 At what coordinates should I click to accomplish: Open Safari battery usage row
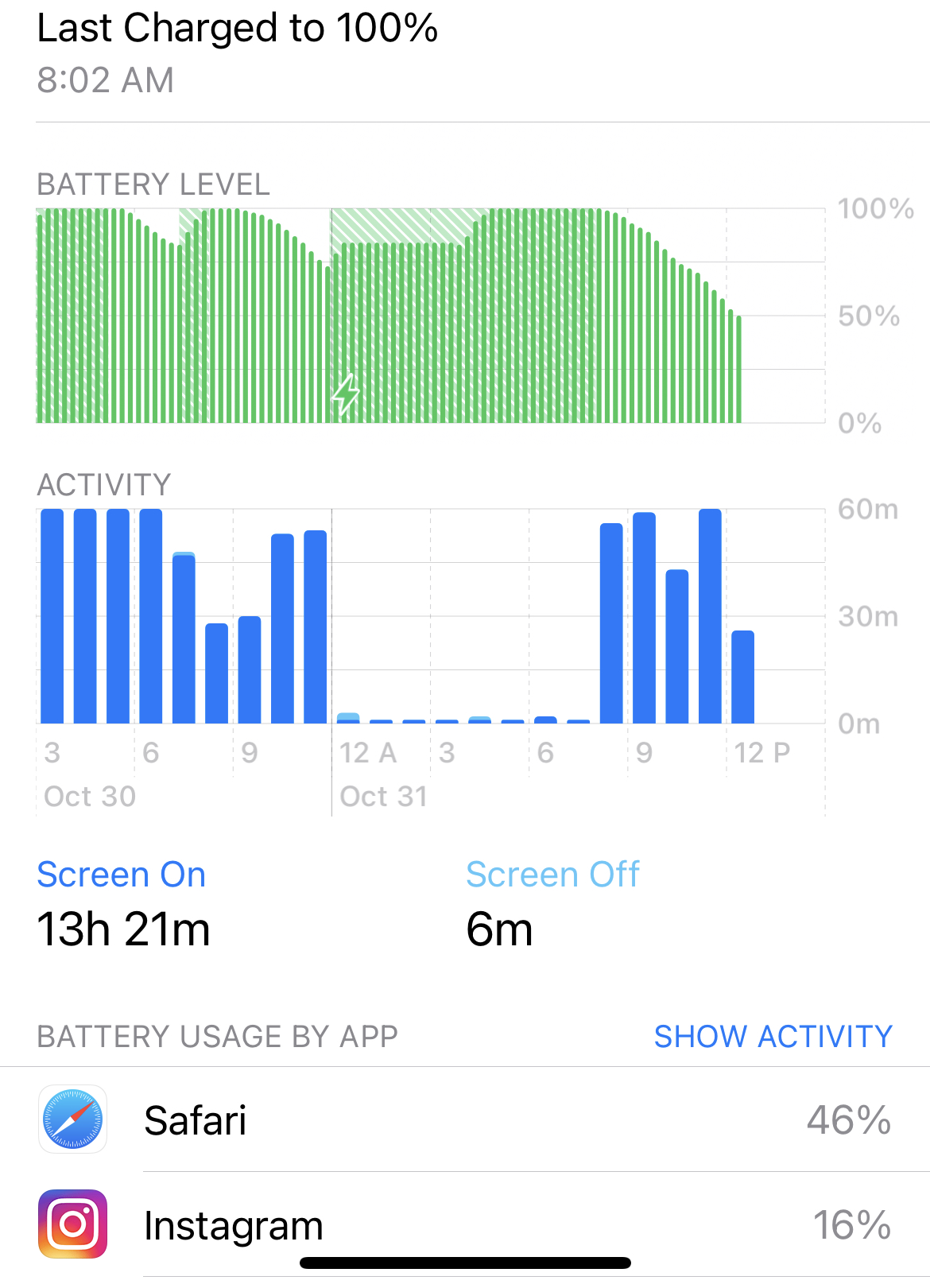pyautogui.click(x=465, y=1119)
